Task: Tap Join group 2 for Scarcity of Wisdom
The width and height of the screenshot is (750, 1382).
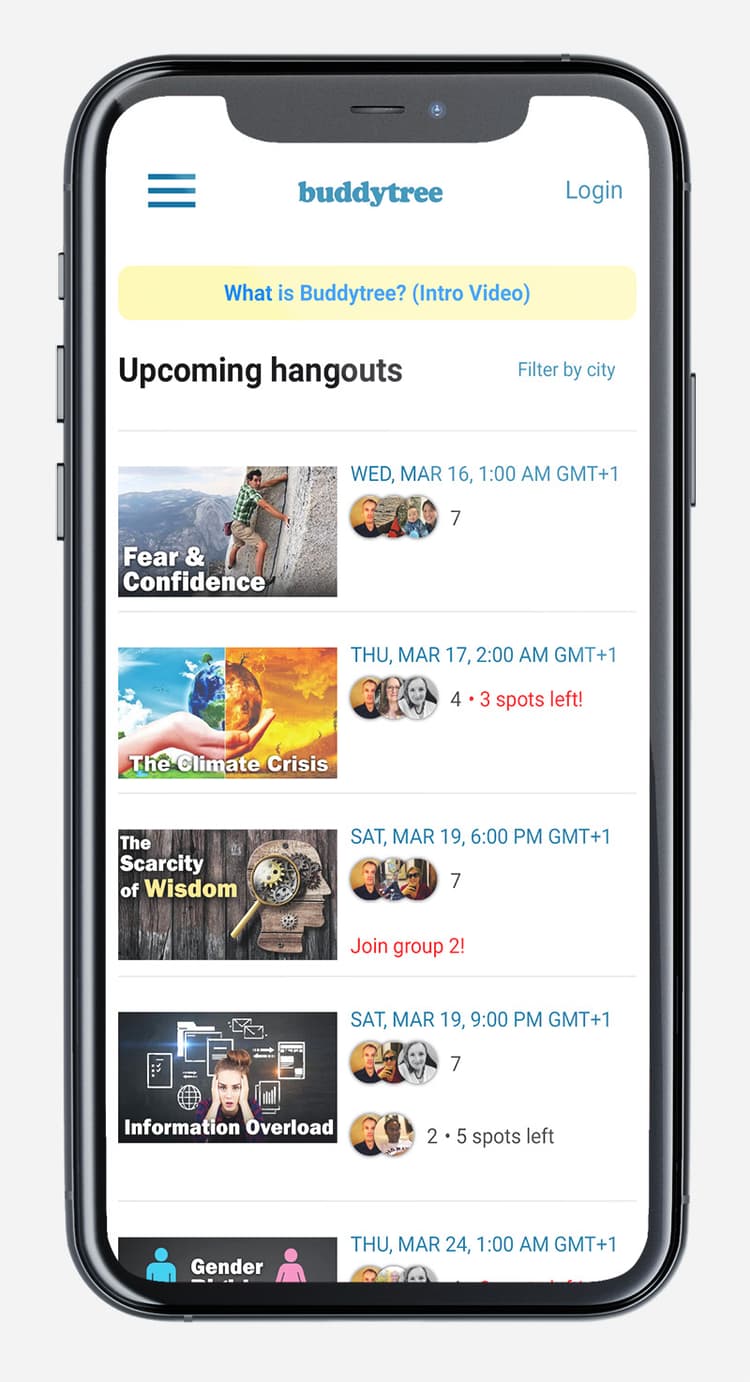Action: point(407,946)
